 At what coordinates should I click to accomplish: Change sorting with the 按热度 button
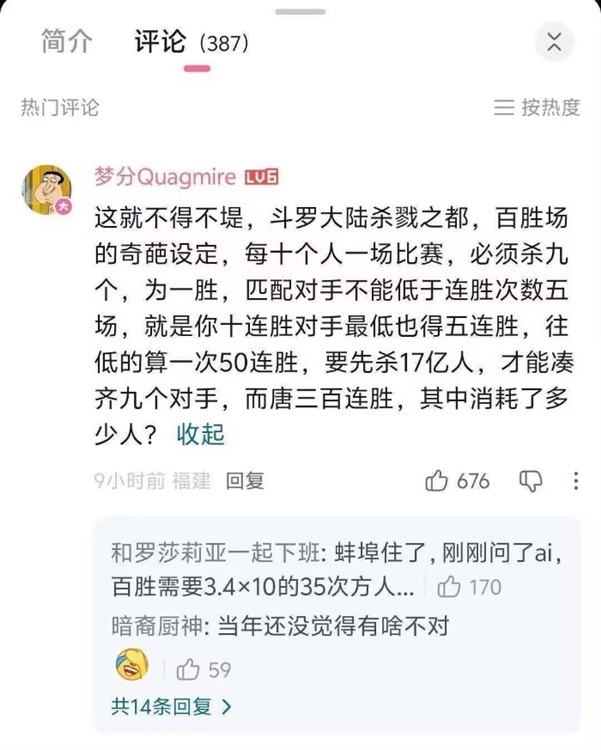pos(537,108)
